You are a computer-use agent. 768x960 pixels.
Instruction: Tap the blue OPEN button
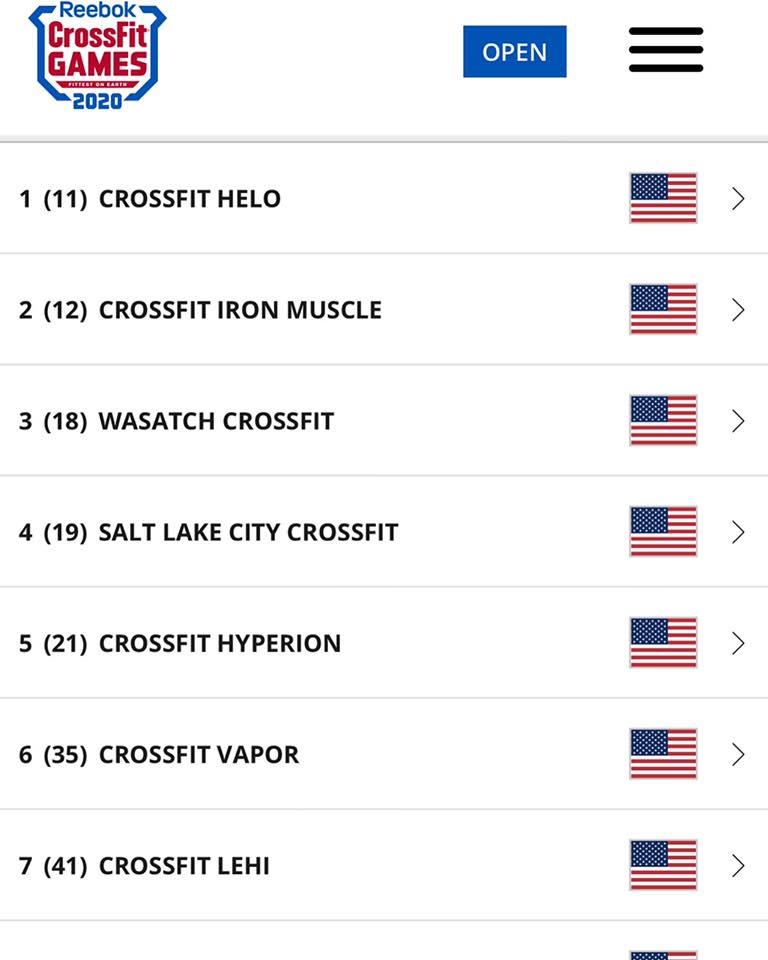[x=514, y=52]
